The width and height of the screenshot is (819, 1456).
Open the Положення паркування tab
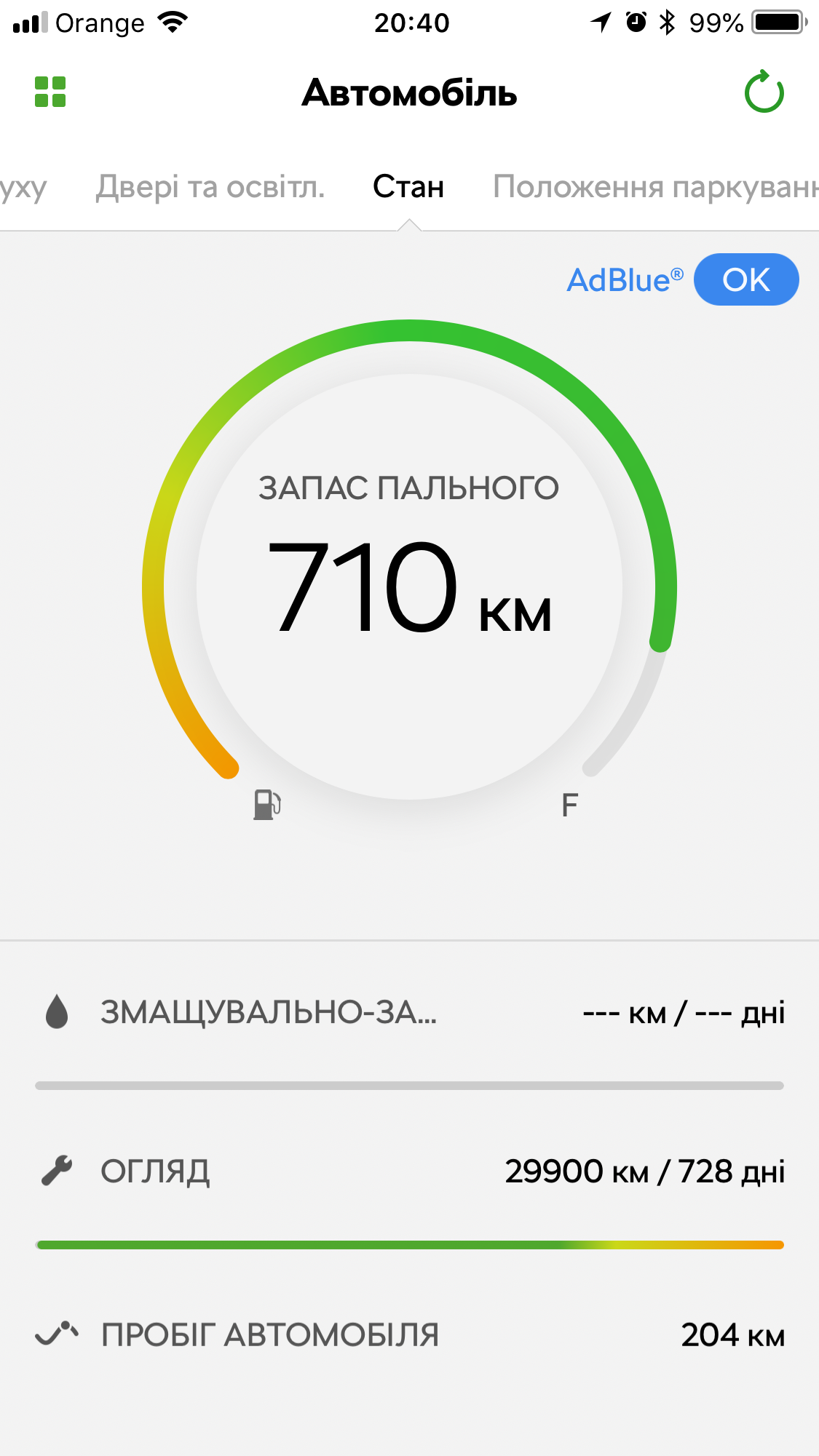tap(655, 187)
